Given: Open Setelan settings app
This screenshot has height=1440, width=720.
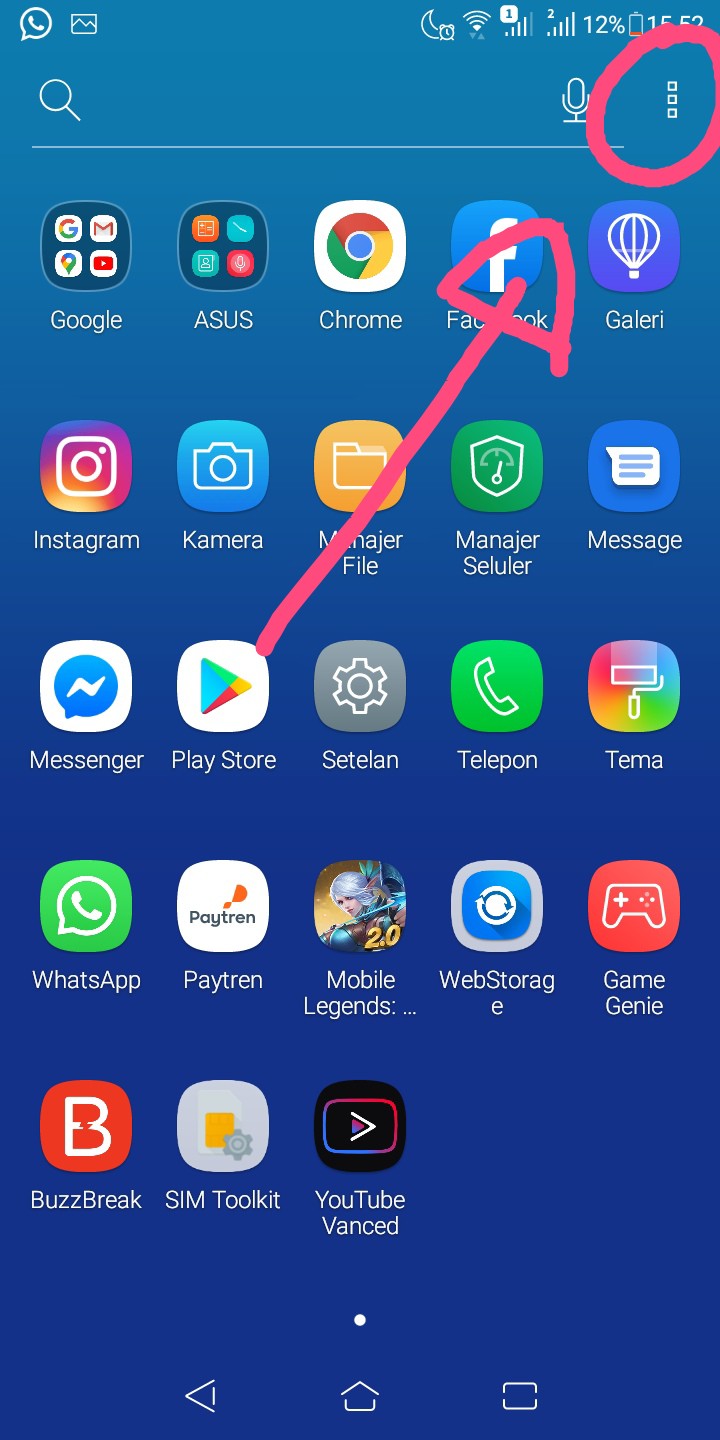Looking at the screenshot, I should [x=360, y=686].
